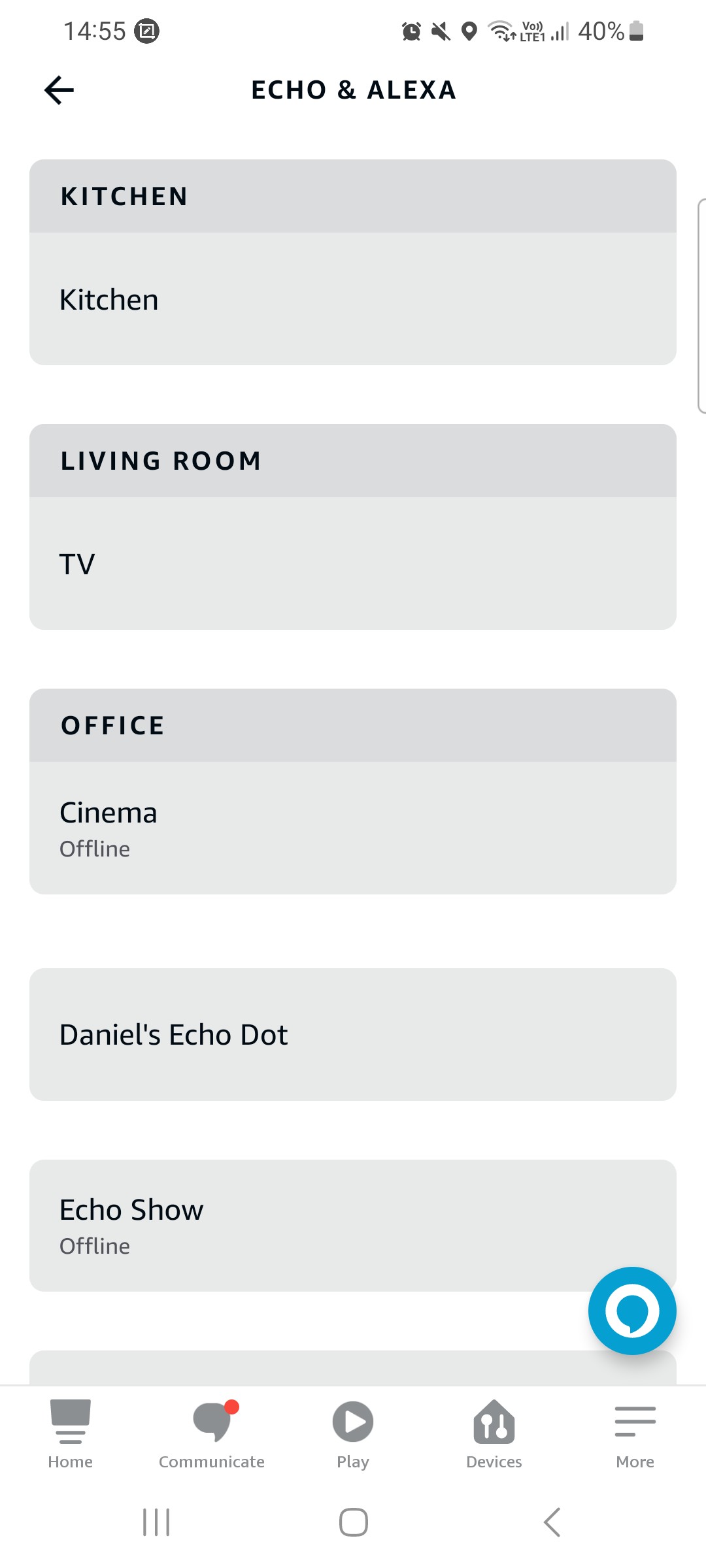706x1568 pixels.
Task: Switch to the Play tab
Action: coord(353,1434)
